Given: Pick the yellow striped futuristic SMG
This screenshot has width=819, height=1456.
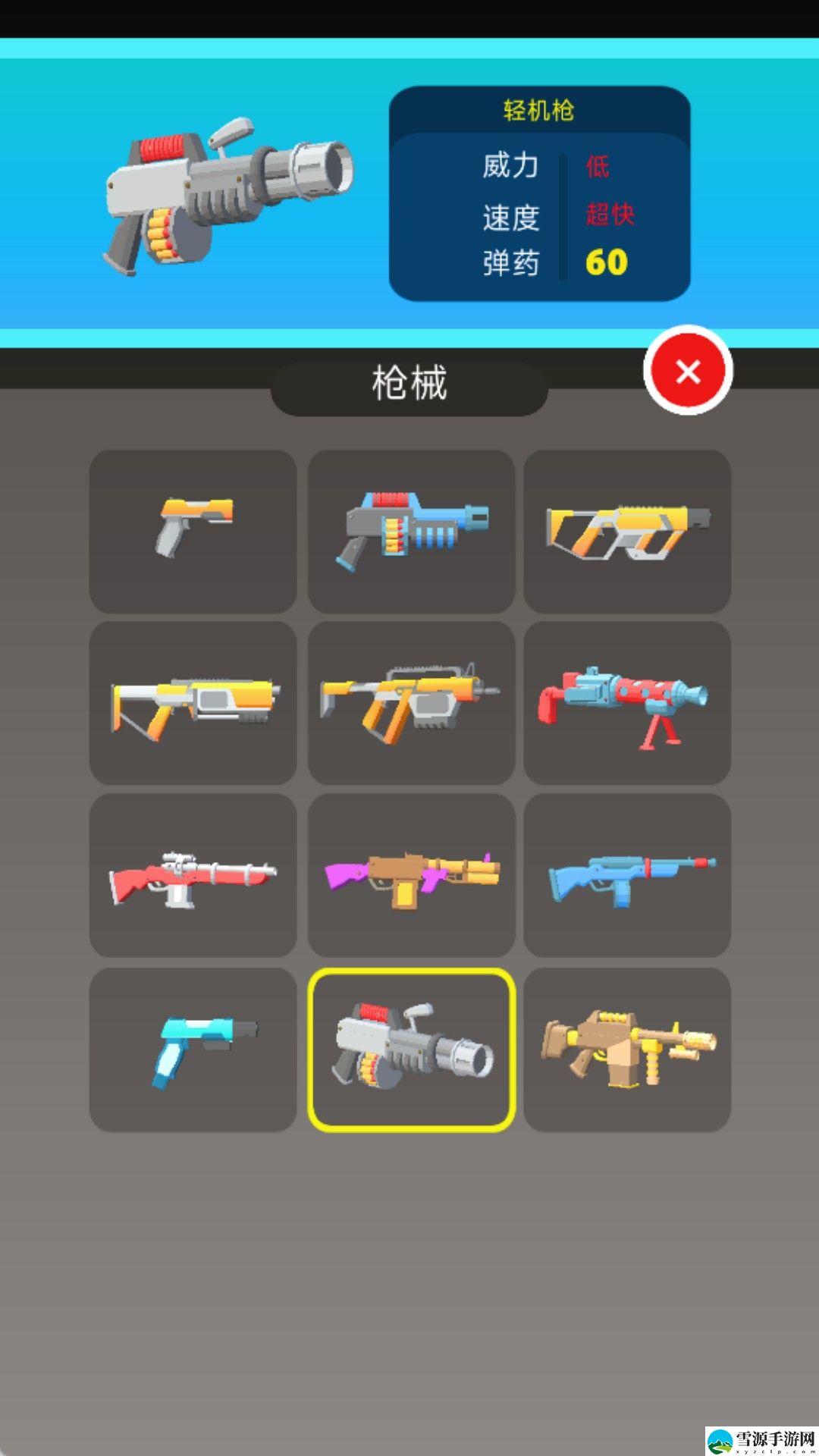Looking at the screenshot, I should coord(627,531).
